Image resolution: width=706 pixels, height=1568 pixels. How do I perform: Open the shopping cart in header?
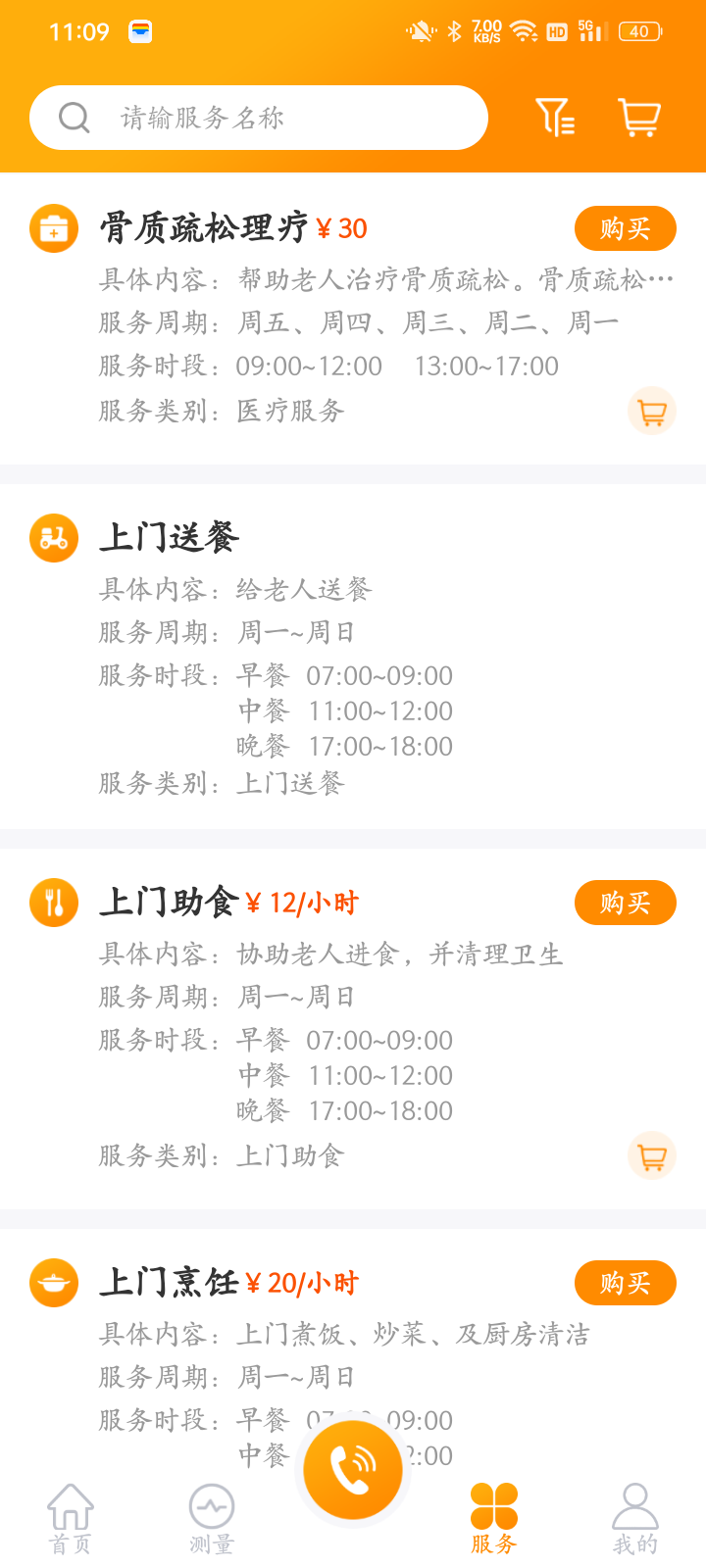pos(639,118)
